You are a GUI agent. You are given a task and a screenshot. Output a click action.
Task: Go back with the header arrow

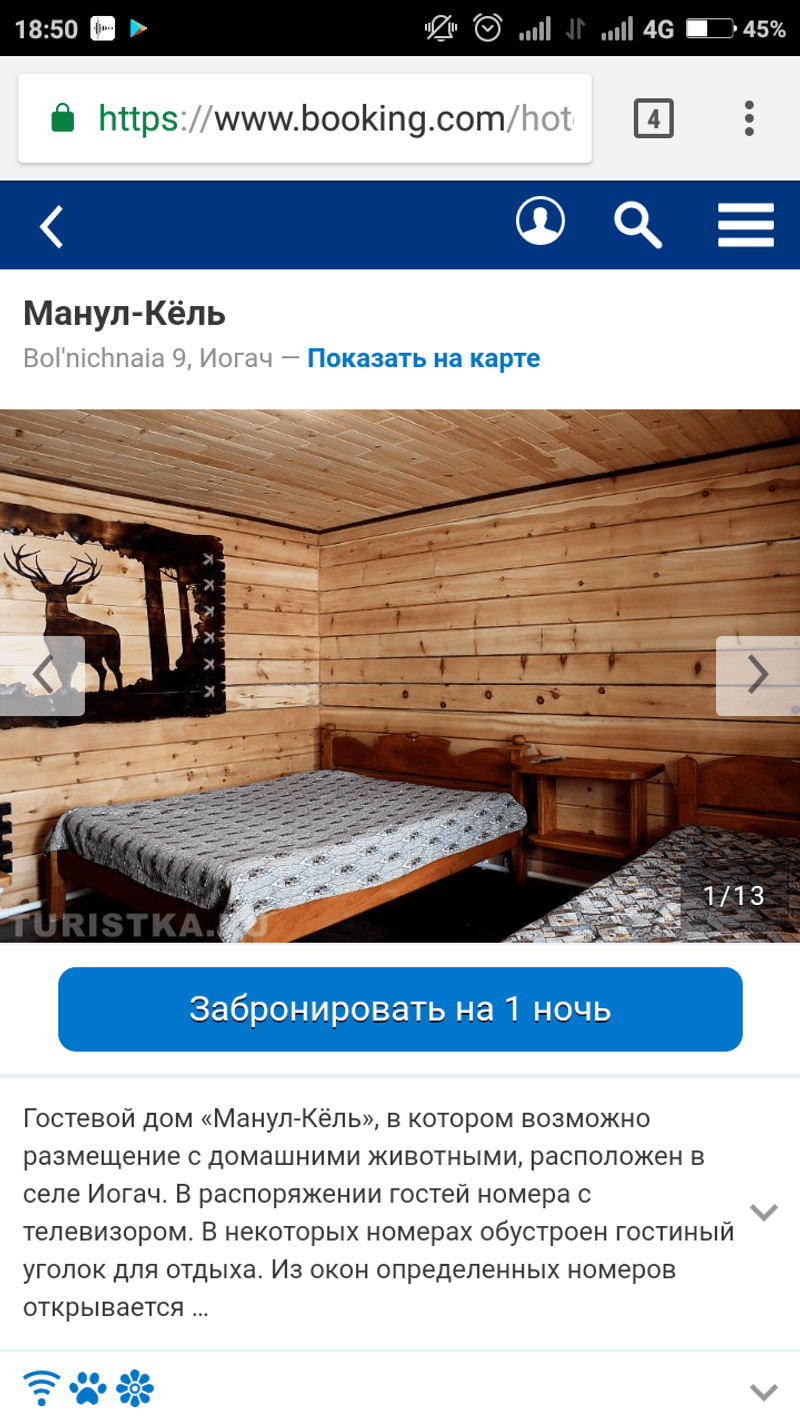pos(51,226)
